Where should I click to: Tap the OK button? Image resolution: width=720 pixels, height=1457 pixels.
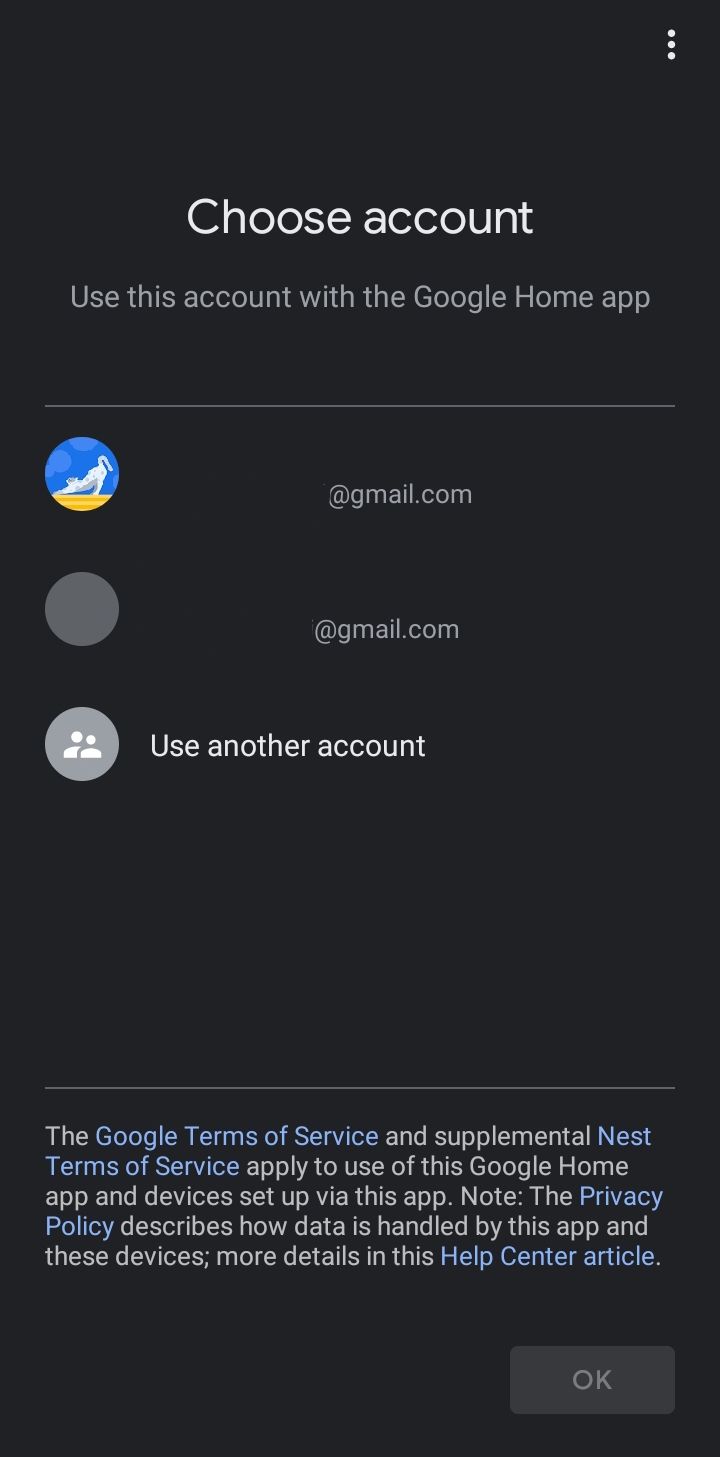[x=592, y=1380]
